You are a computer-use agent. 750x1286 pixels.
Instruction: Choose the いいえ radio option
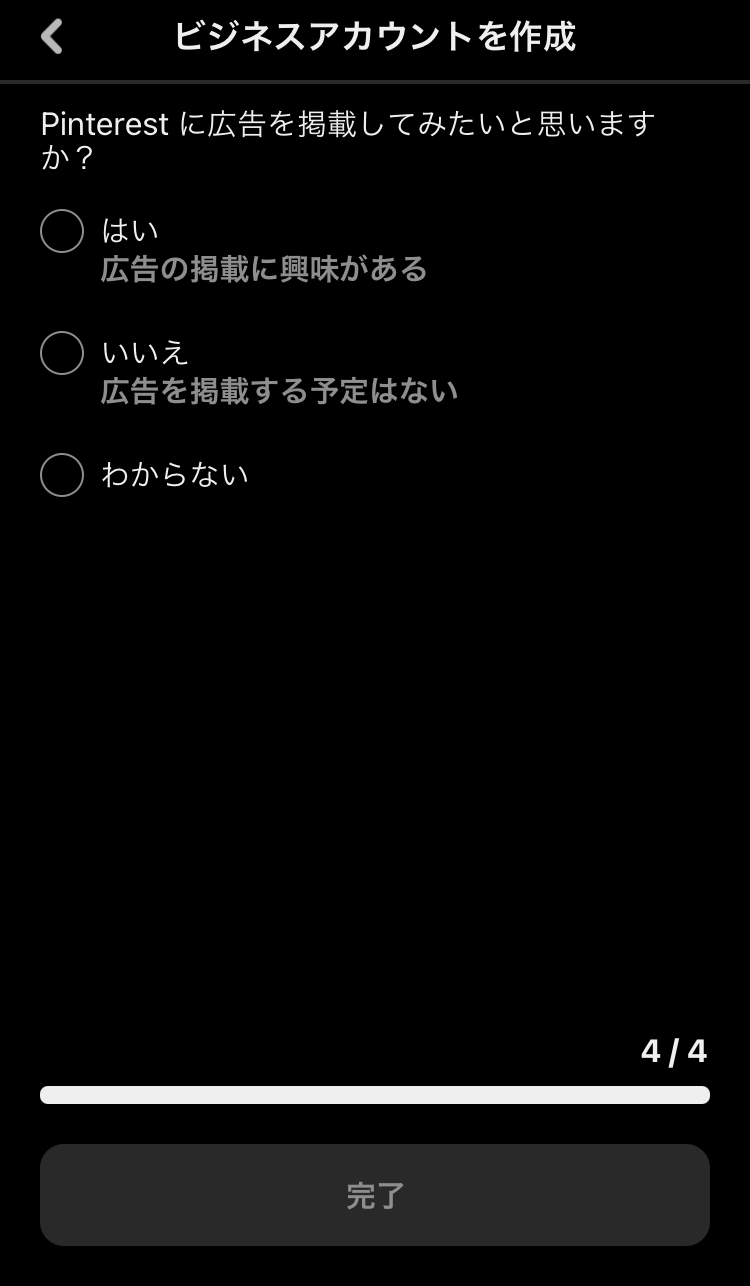[62, 353]
